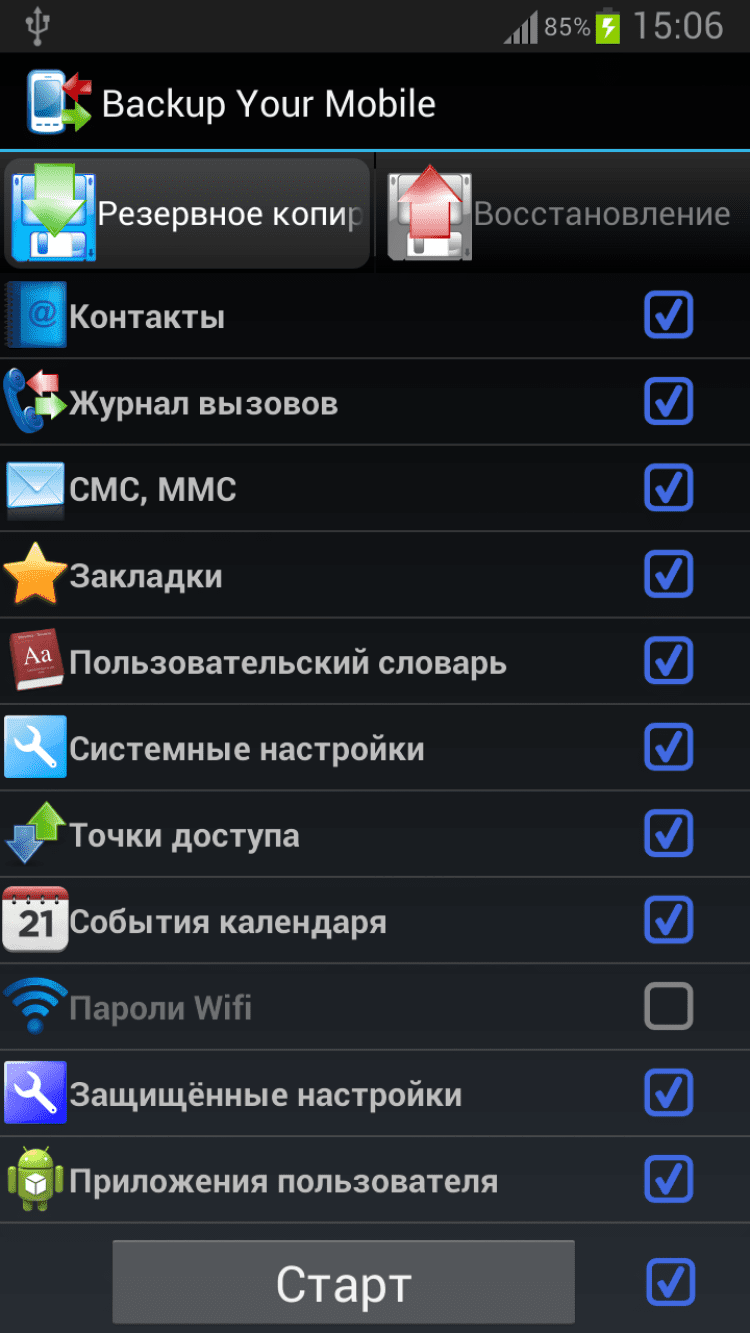Switch to the Восстановление tab
This screenshot has height=1333, width=750.
pyautogui.click(x=562, y=214)
